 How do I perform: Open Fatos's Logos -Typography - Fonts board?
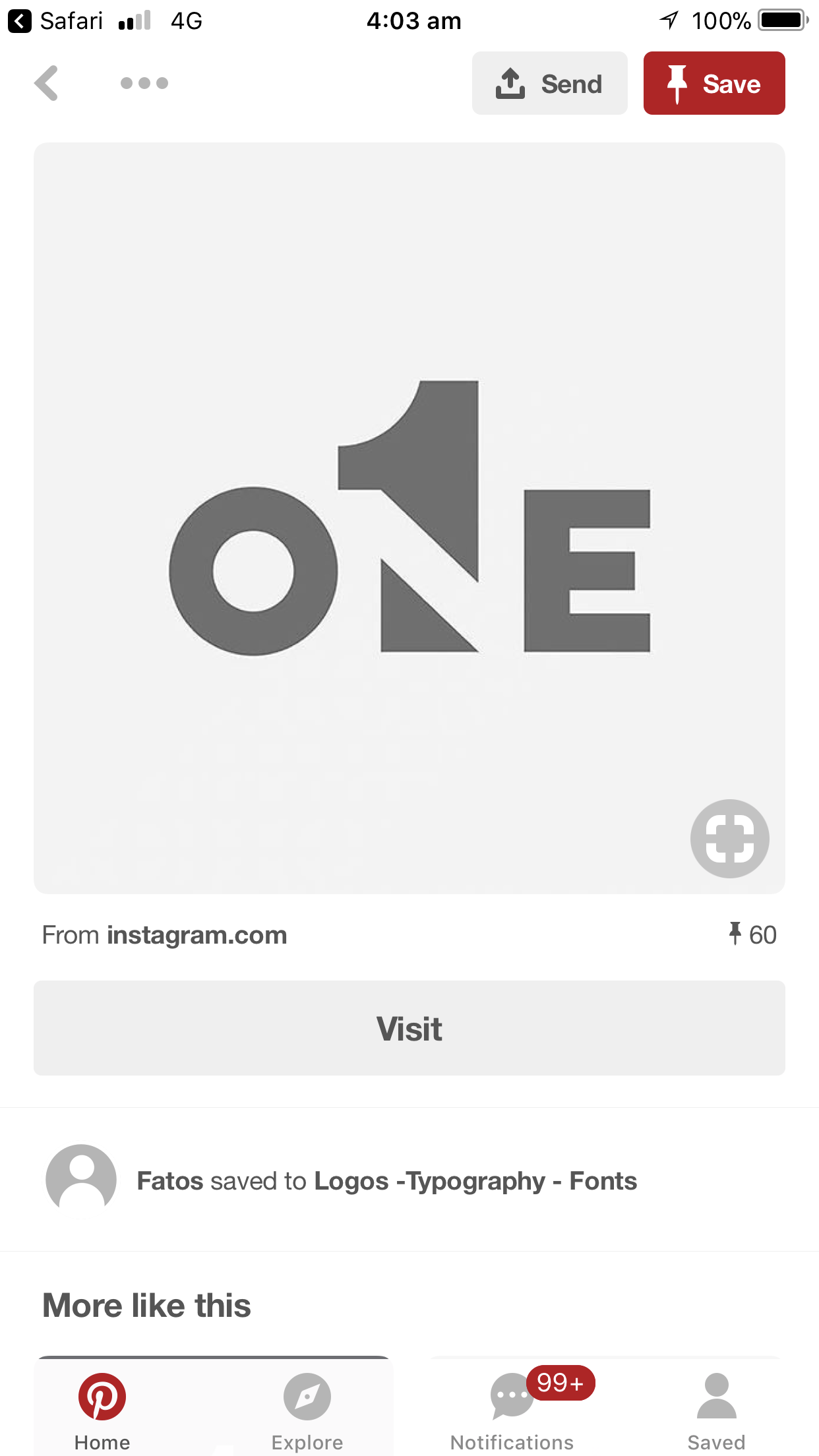[x=475, y=1181]
